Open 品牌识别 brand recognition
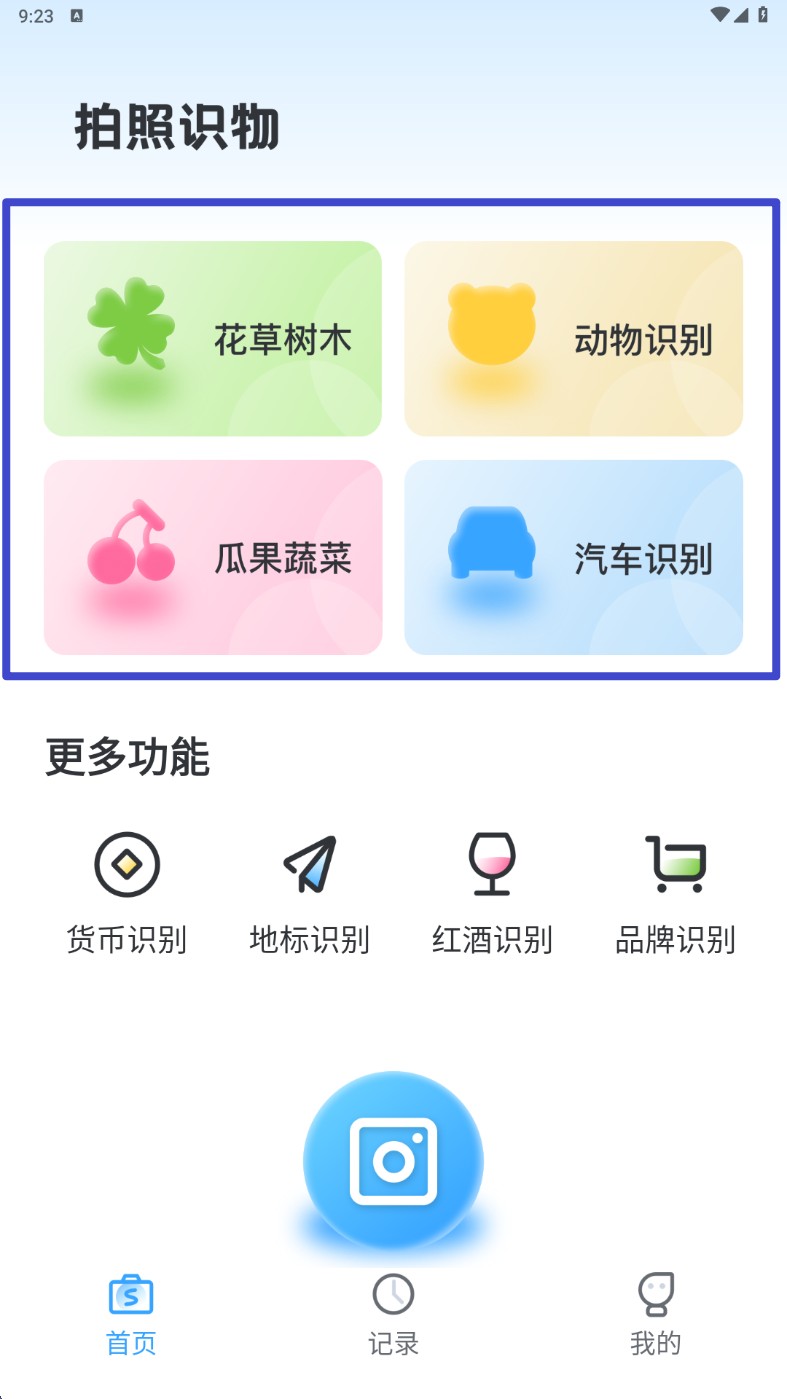 tap(676, 864)
